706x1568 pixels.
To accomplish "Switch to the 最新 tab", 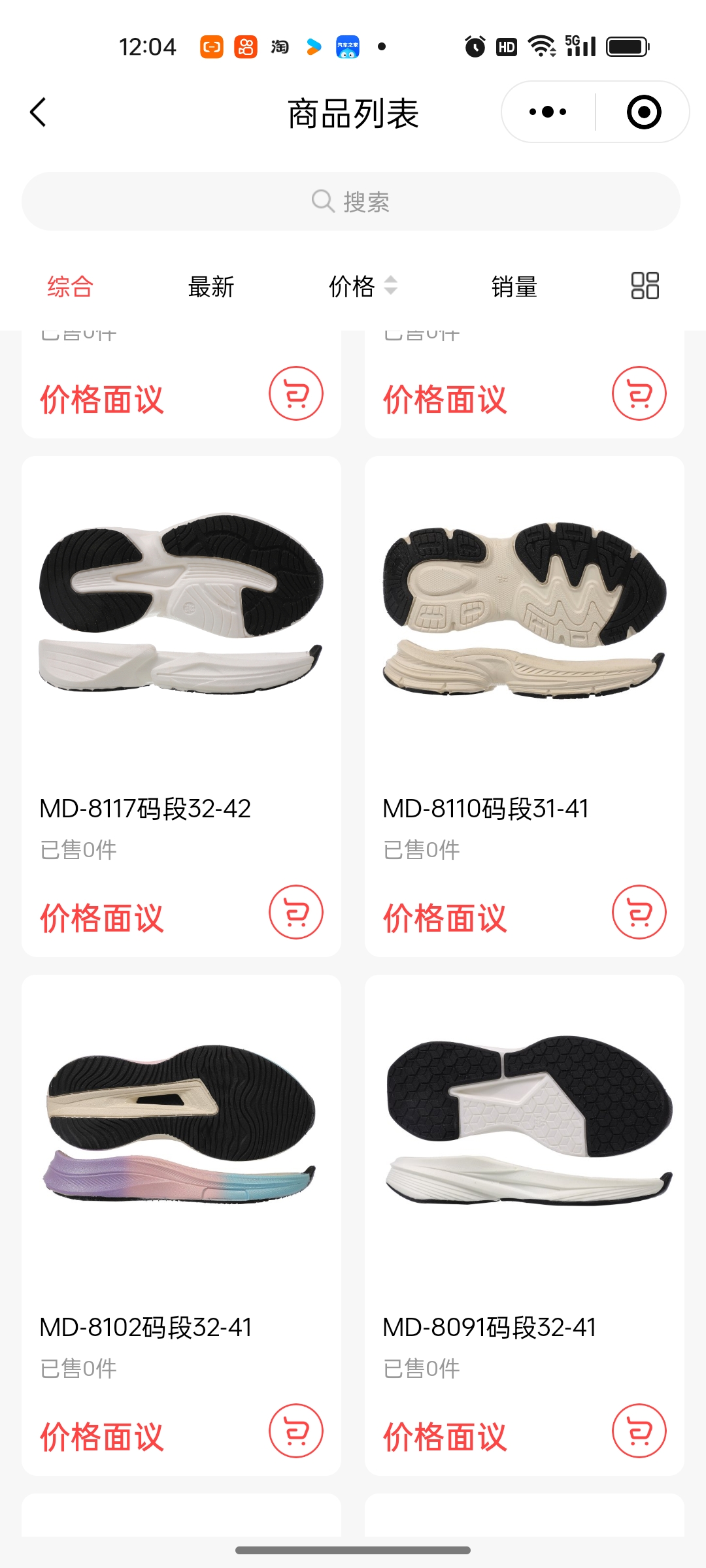I will coord(210,286).
